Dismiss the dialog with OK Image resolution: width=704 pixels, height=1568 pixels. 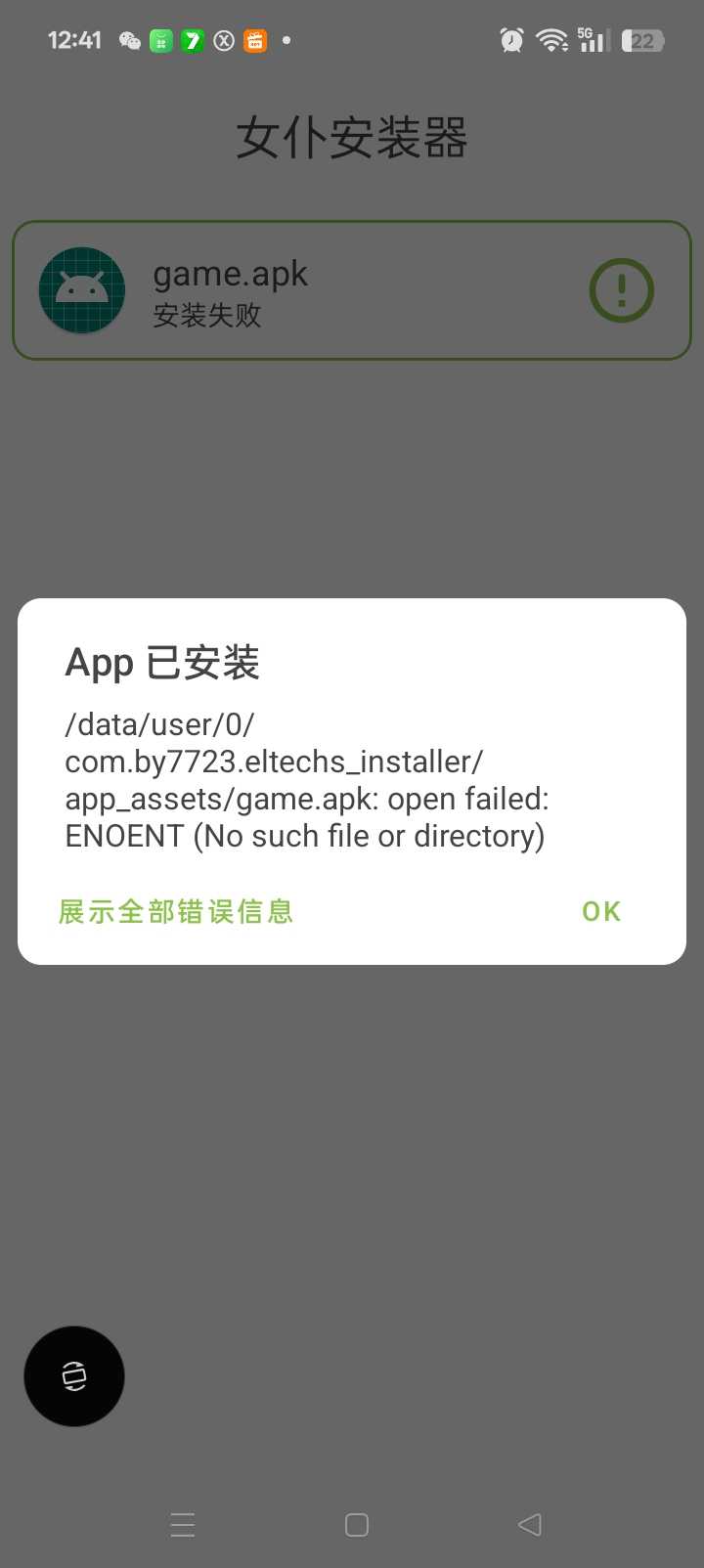pyautogui.click(x=600, y=911)
